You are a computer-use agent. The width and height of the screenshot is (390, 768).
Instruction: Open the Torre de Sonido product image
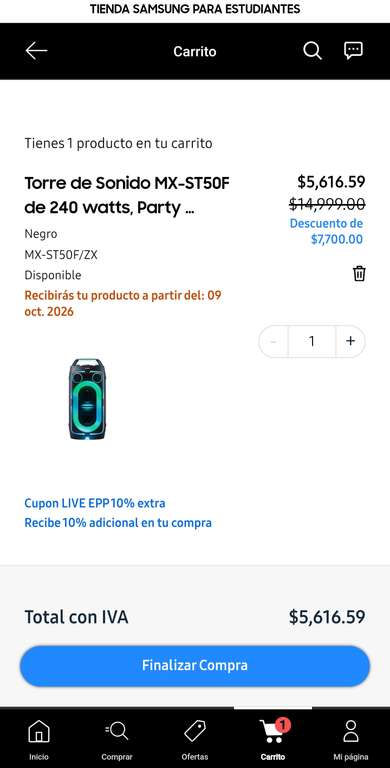[87, 399]
